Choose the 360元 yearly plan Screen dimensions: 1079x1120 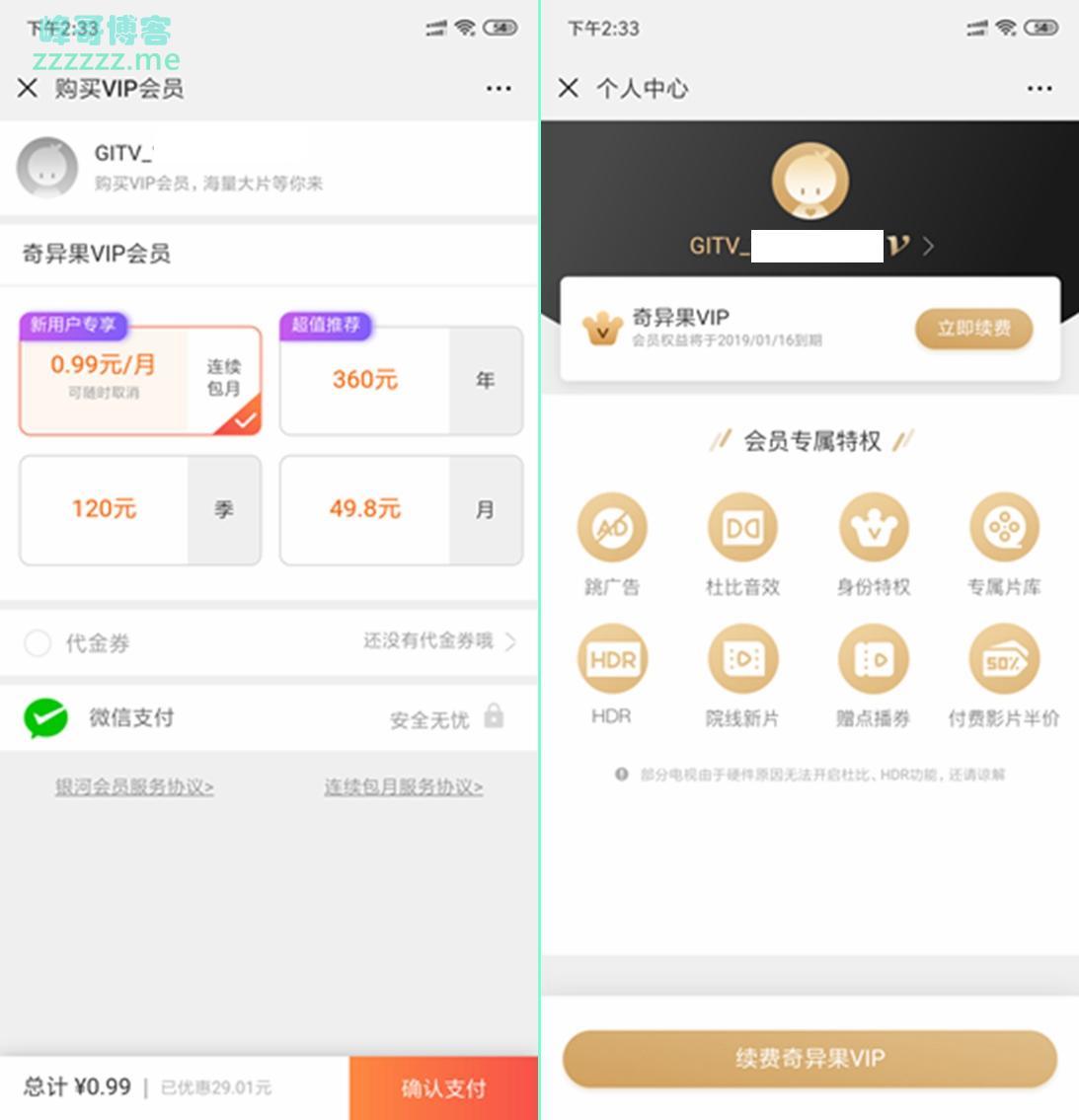401,380
